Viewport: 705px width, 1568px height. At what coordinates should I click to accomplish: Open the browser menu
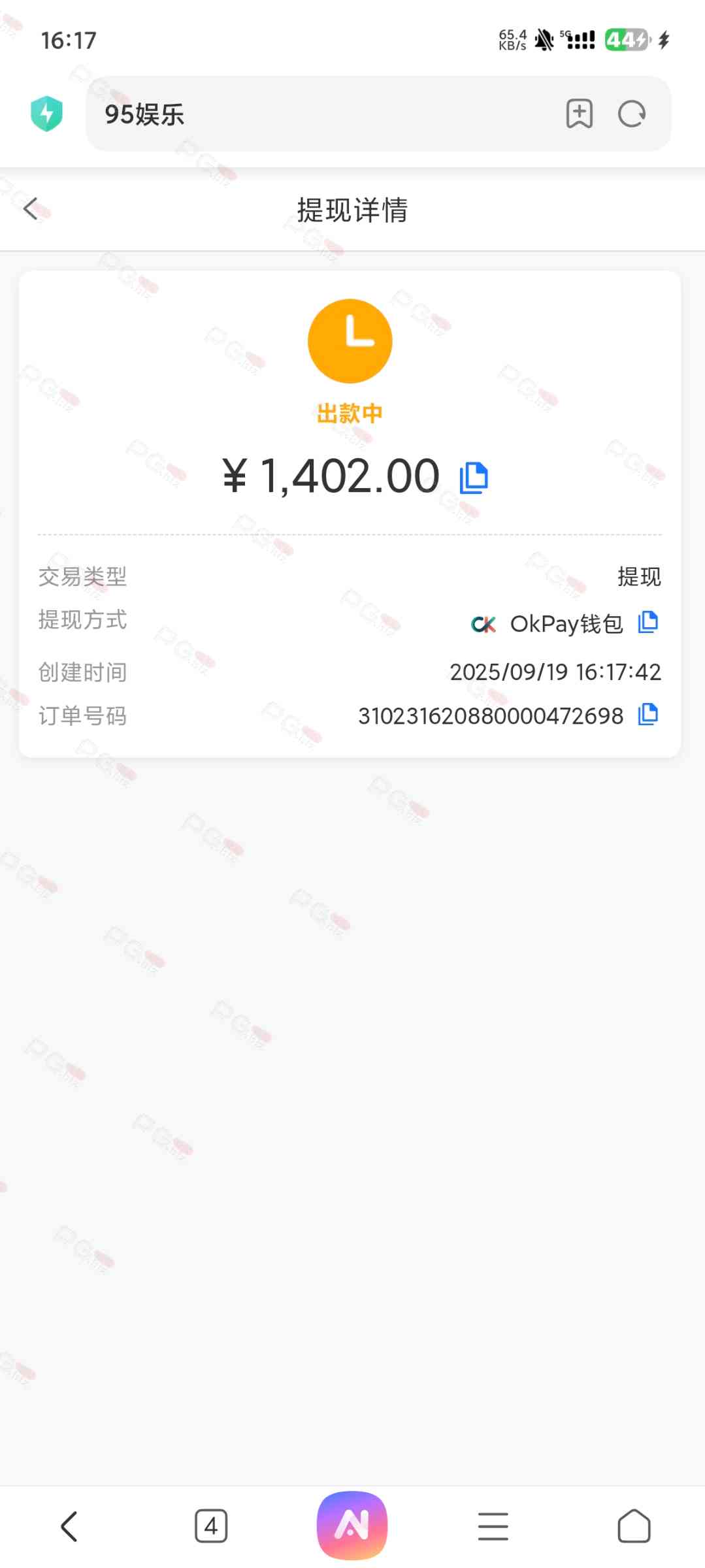pyautogui.click(x=493, y=1526)
